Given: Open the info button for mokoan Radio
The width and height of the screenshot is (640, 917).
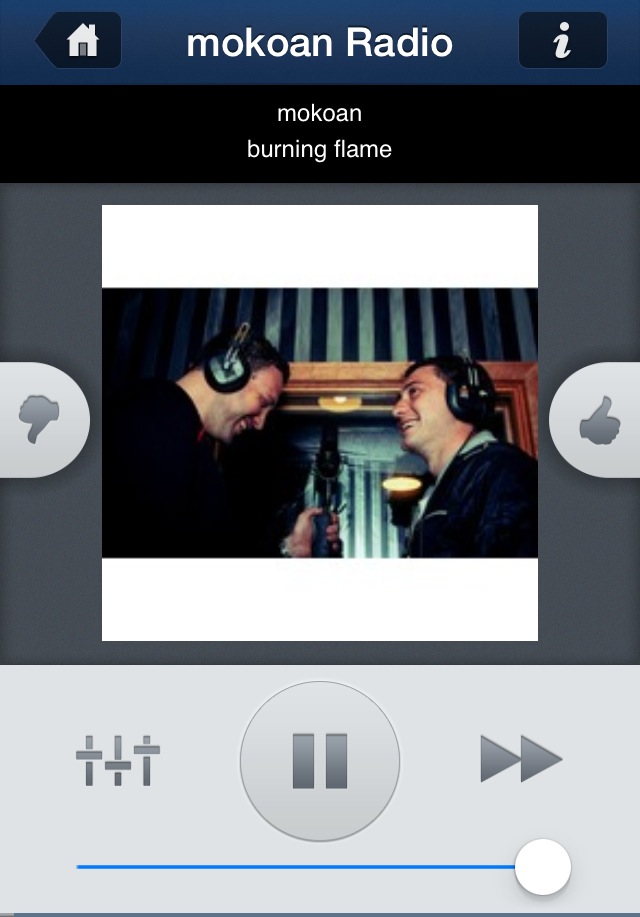Looking at the screenshot, I should click(x=562, y=41).
